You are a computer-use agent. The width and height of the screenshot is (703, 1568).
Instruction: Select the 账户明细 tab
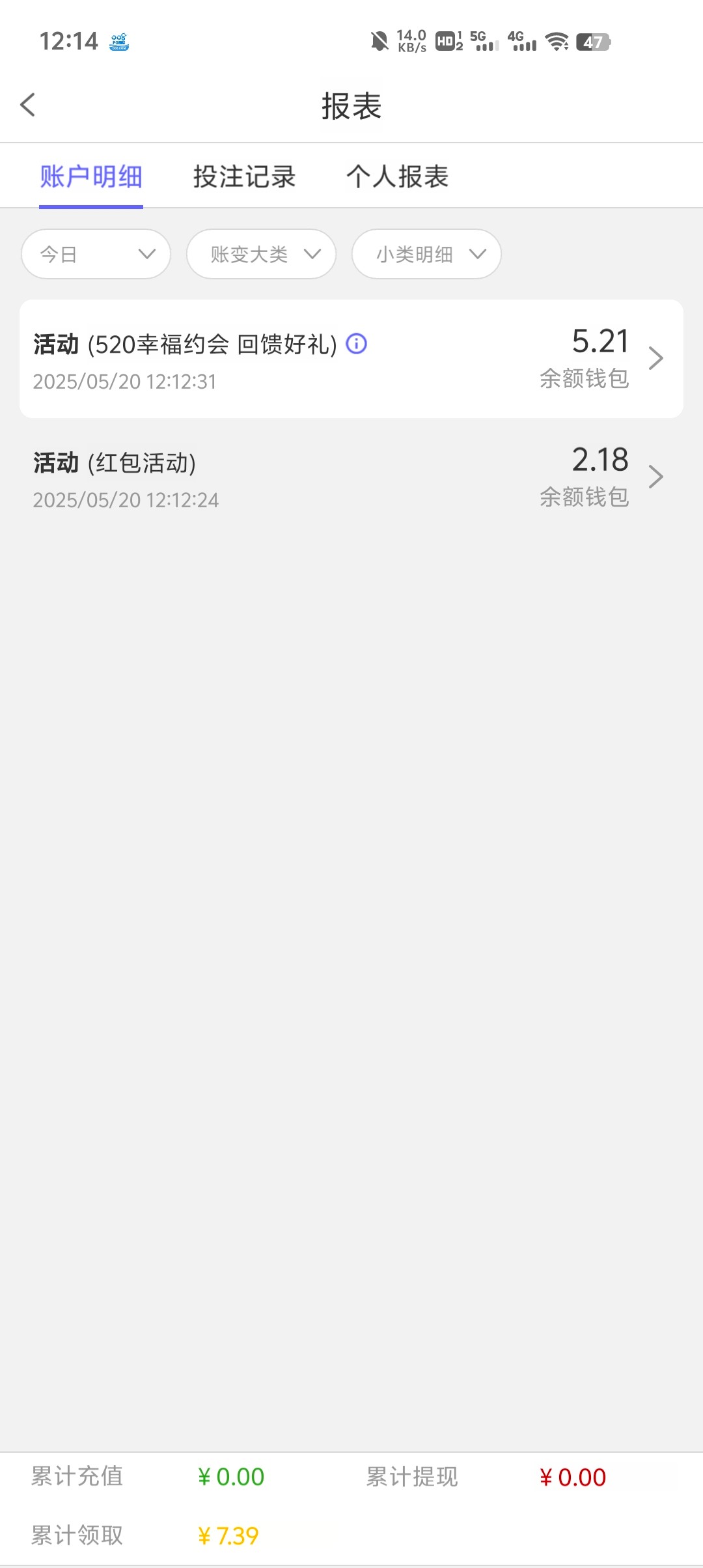[x=91, y=176]
